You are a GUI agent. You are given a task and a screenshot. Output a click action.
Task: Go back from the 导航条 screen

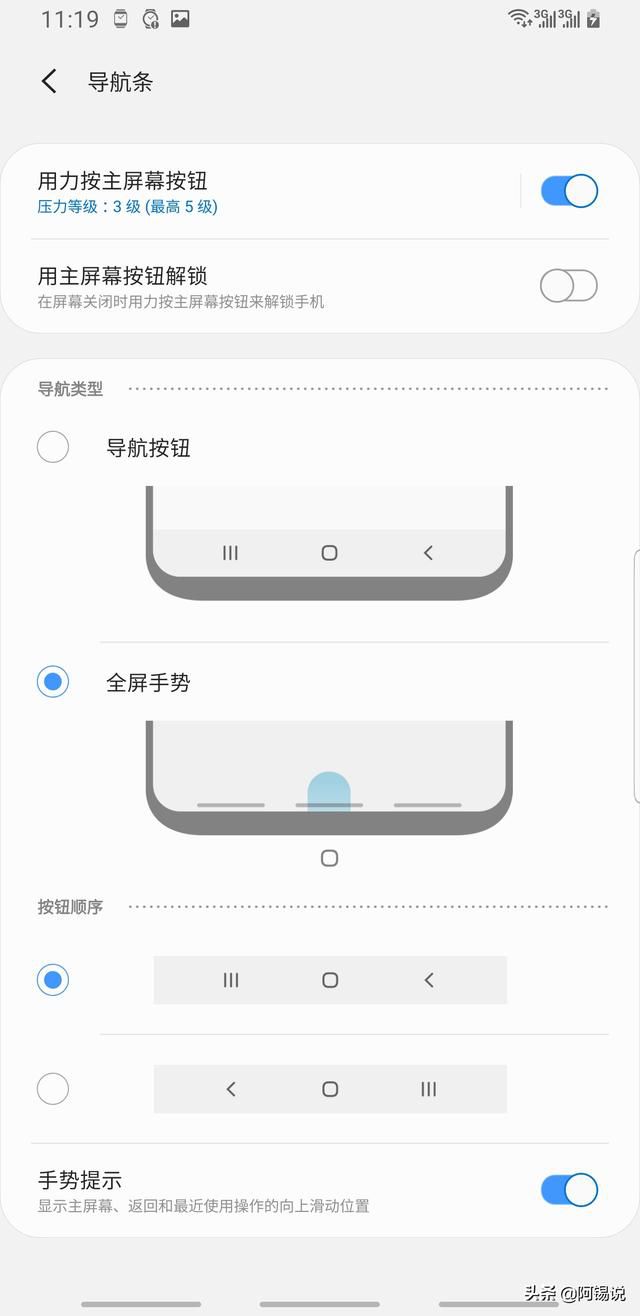click(49, 82)
